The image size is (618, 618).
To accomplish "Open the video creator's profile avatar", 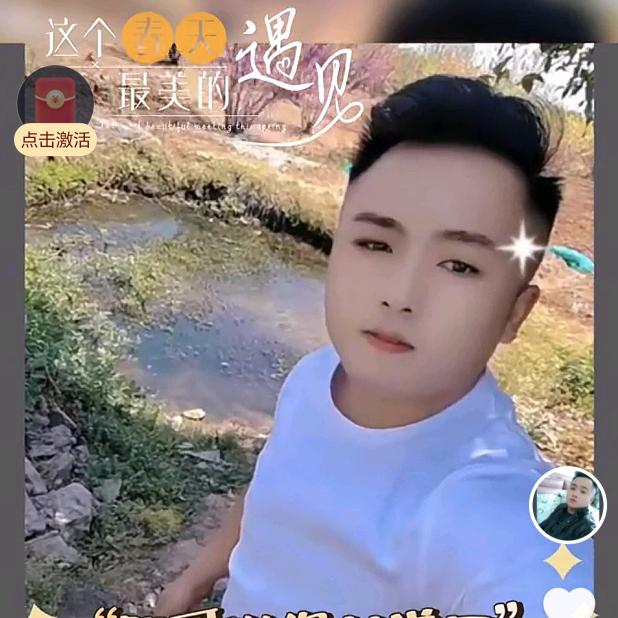I will coord(567,504).
